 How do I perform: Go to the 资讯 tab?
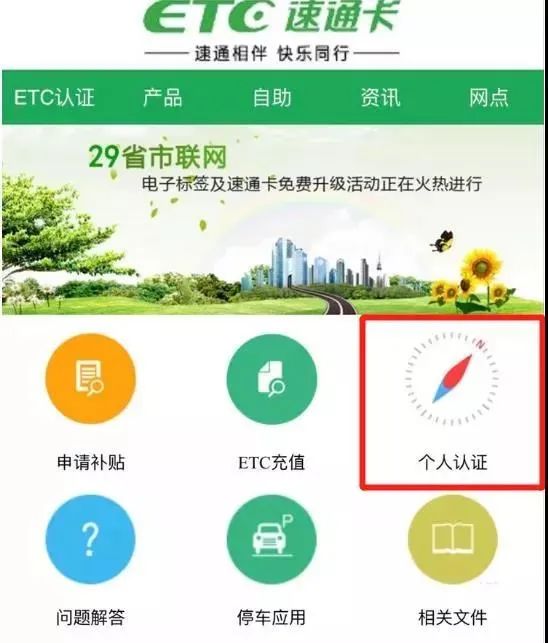[x=381, y=98]
